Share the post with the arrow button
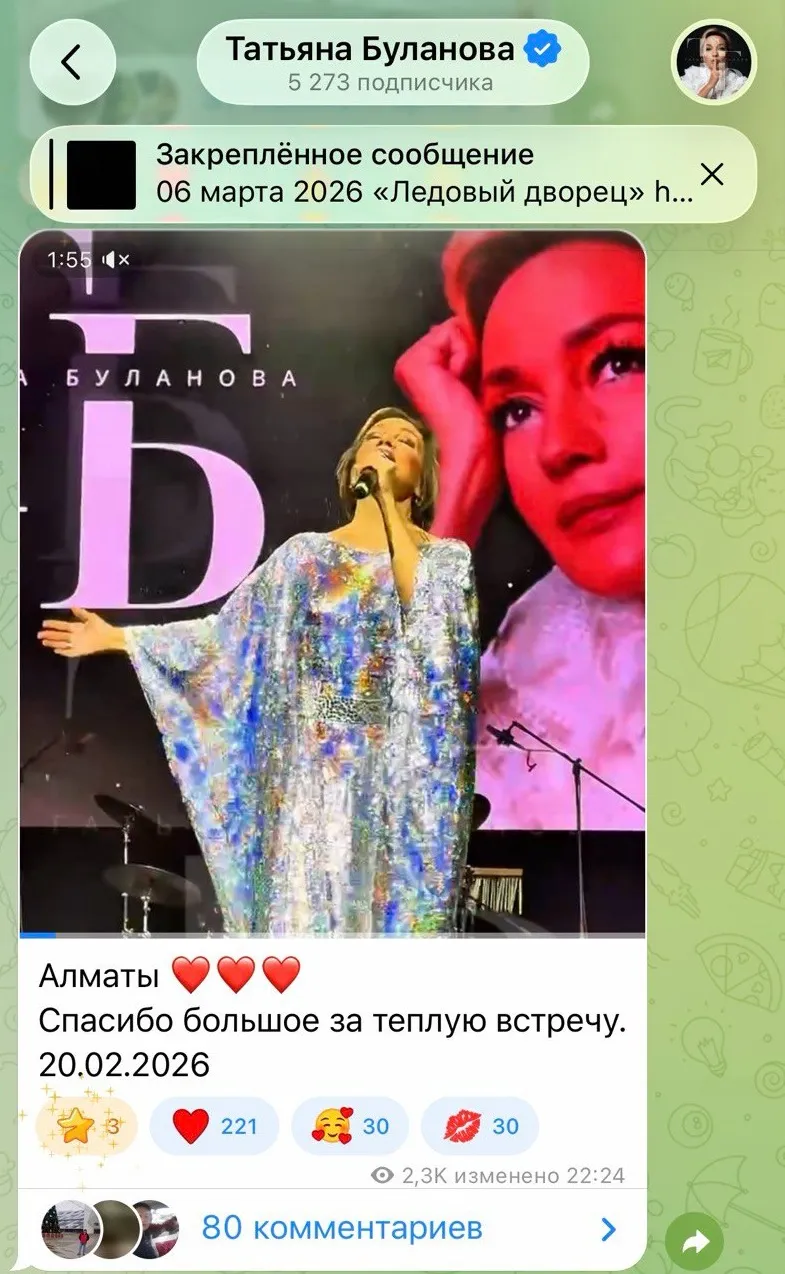This screenshot has height=1274, width=785. [x=694, y=1241]
